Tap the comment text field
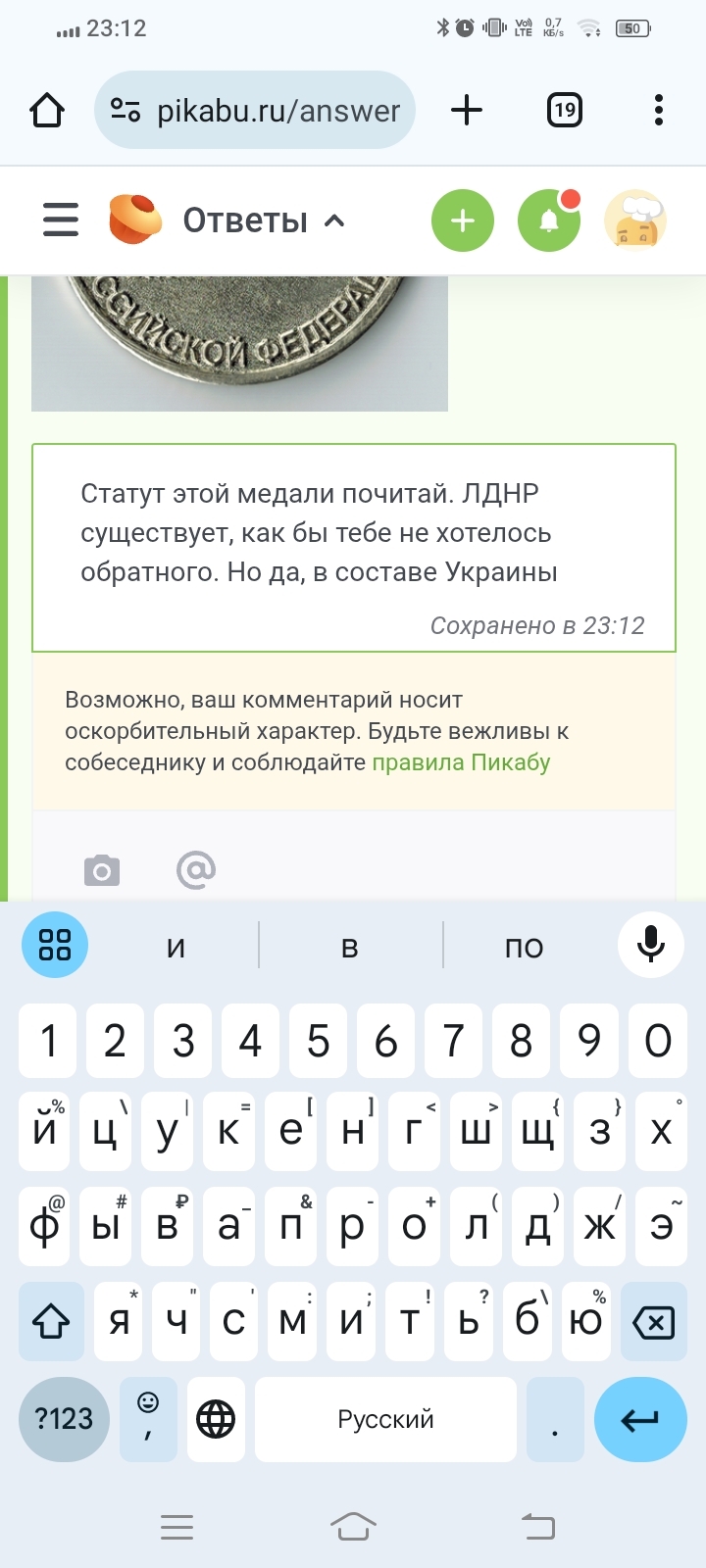The width and height of the screenshot is (706, 1568). coord(353,534)
